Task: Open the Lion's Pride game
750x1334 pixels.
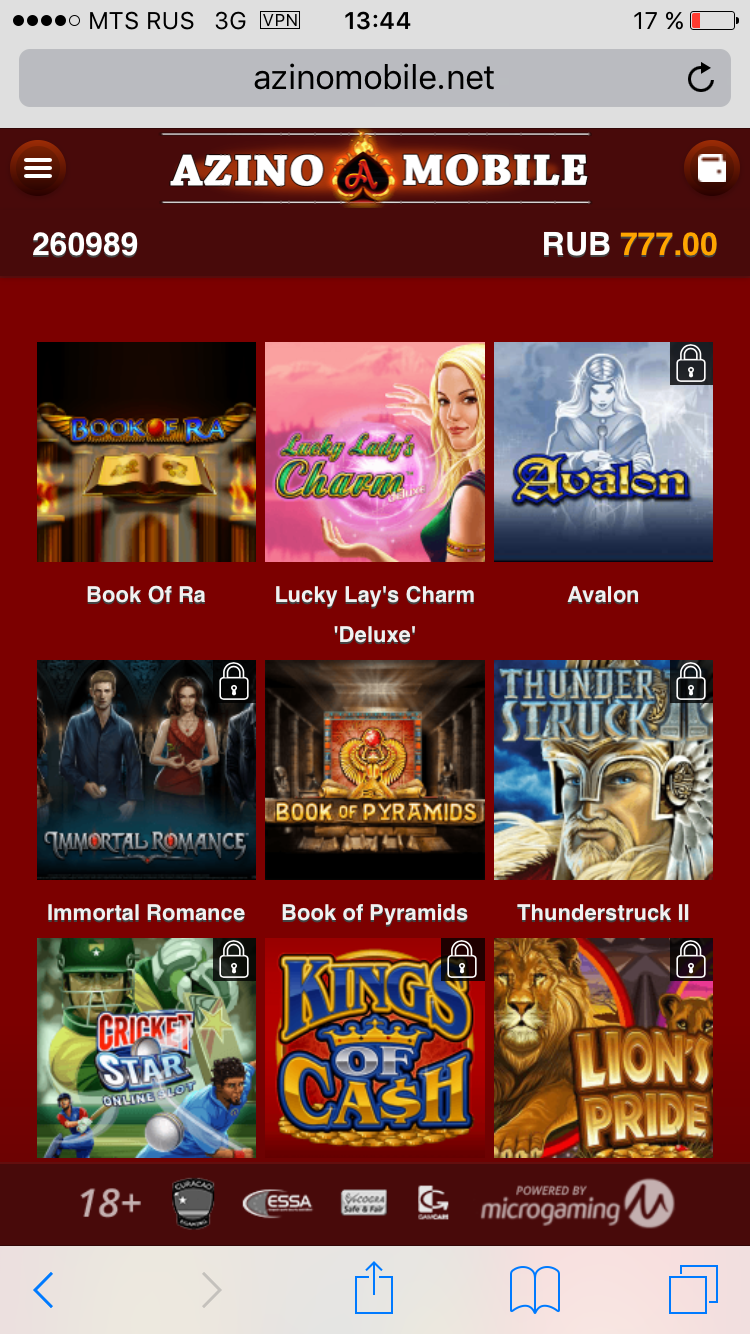Action: pos(603,1048)
